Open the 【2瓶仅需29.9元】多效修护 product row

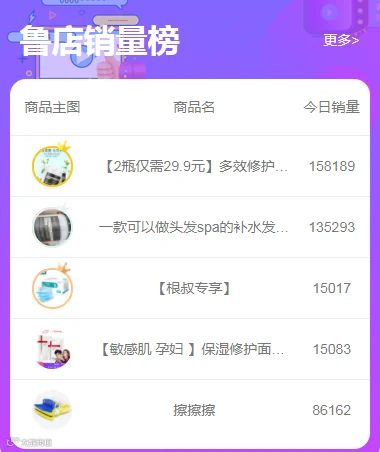click(x=190, y=166)
